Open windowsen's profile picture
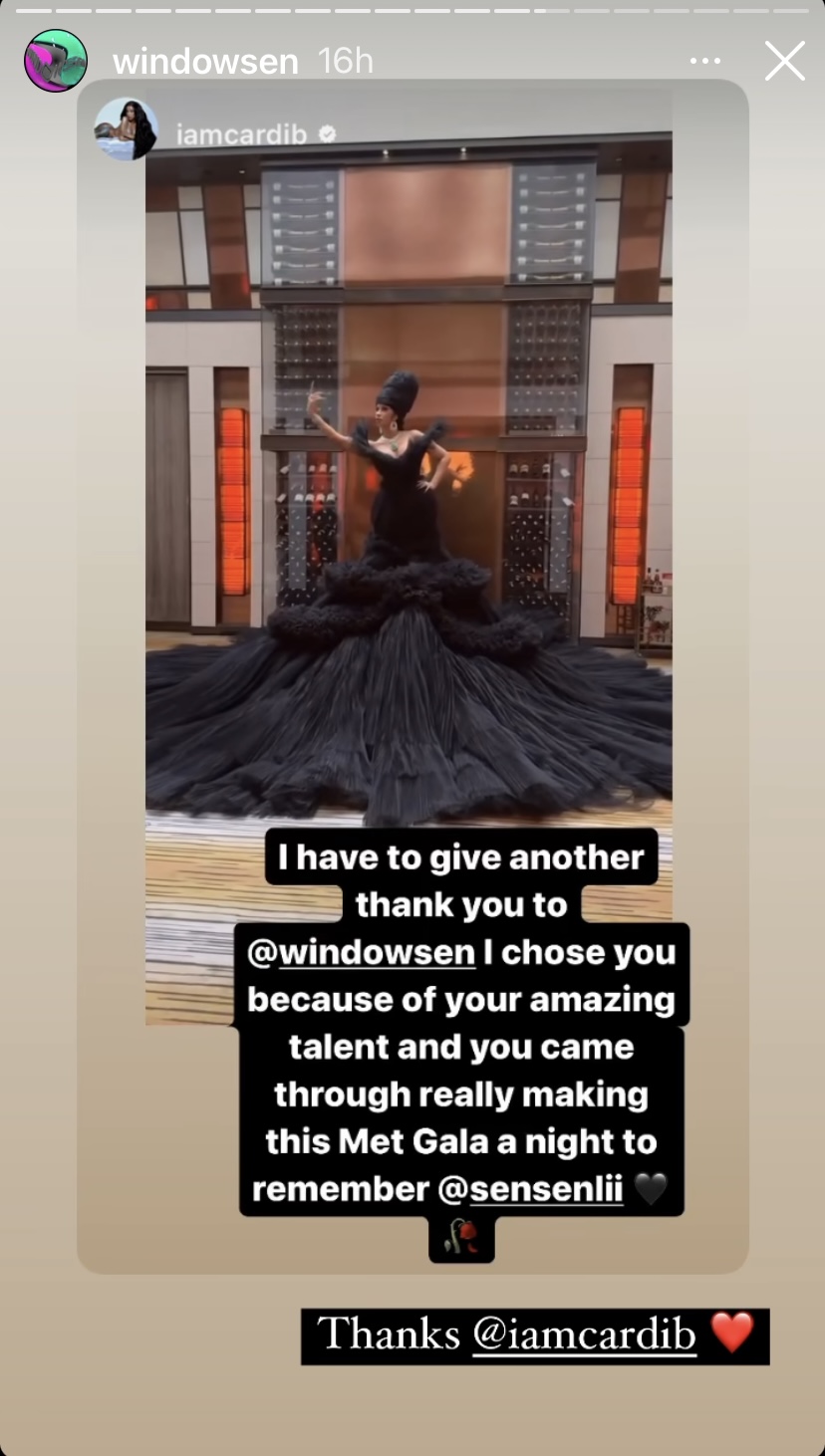The height and width of the screenshot is (1456, 825). [56, 62]
